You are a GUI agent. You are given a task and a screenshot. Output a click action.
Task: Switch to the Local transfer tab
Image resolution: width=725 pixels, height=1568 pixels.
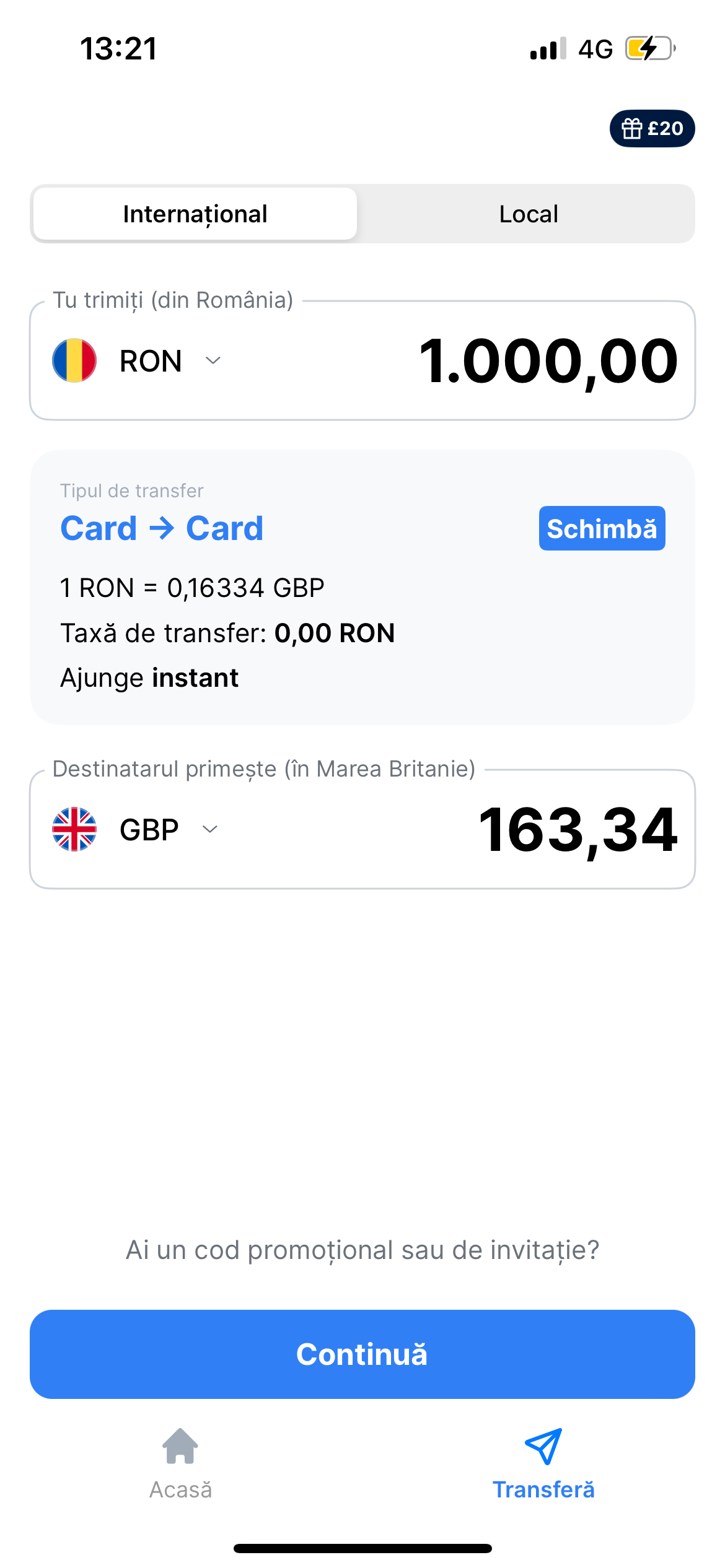click(528, 214)
